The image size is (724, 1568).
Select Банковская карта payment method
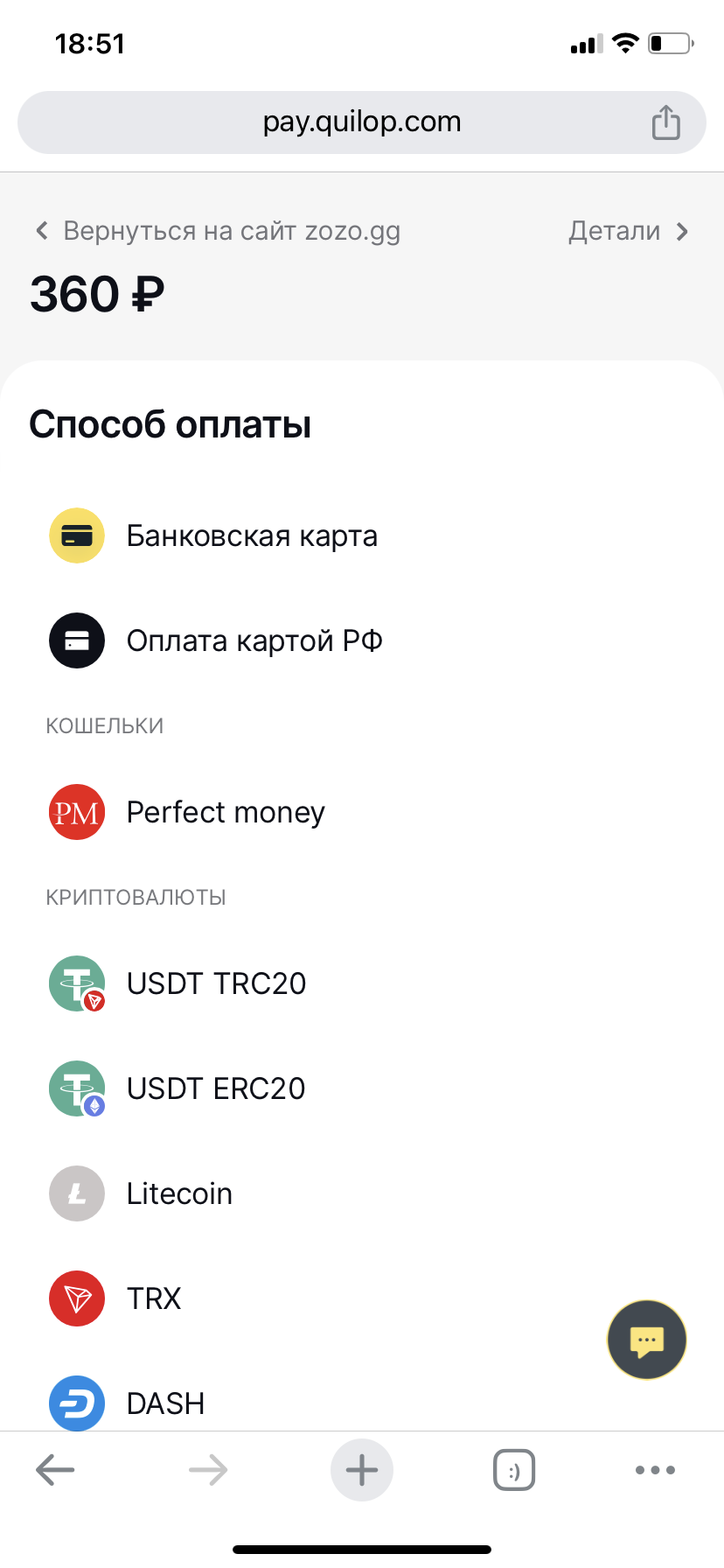(x=252, y=535)
